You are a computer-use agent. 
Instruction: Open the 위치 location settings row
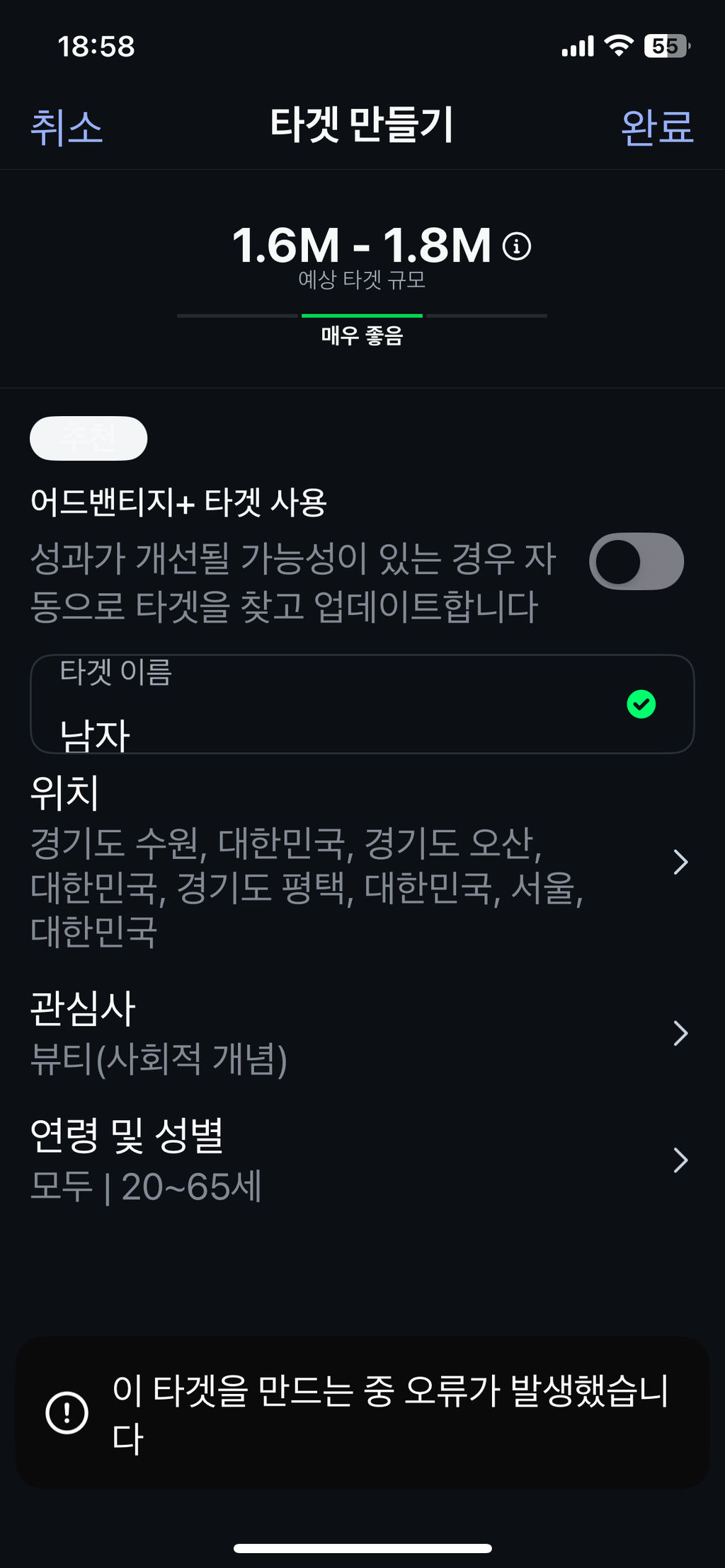tap(362, 862)
